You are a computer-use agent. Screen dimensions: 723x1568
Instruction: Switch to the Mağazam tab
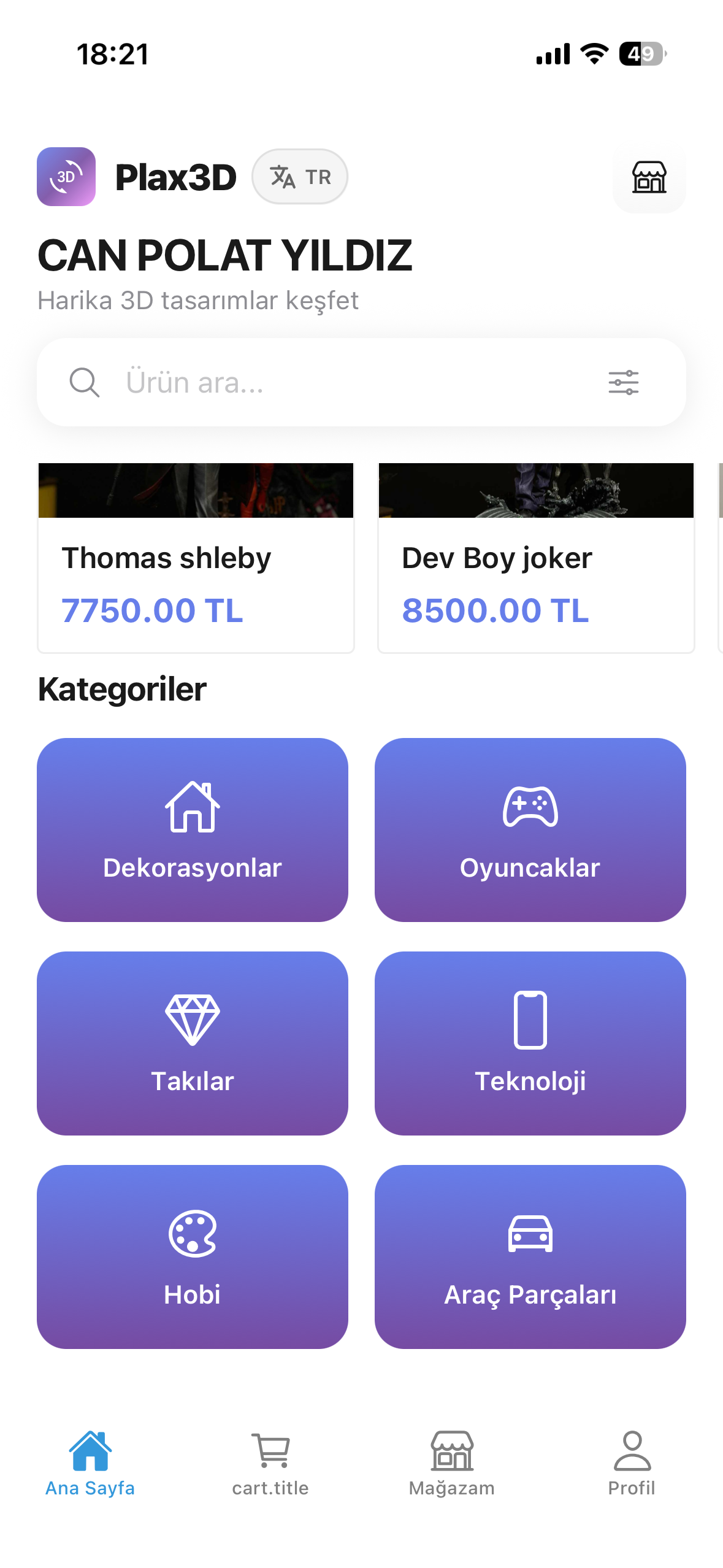coord(452,1462)
